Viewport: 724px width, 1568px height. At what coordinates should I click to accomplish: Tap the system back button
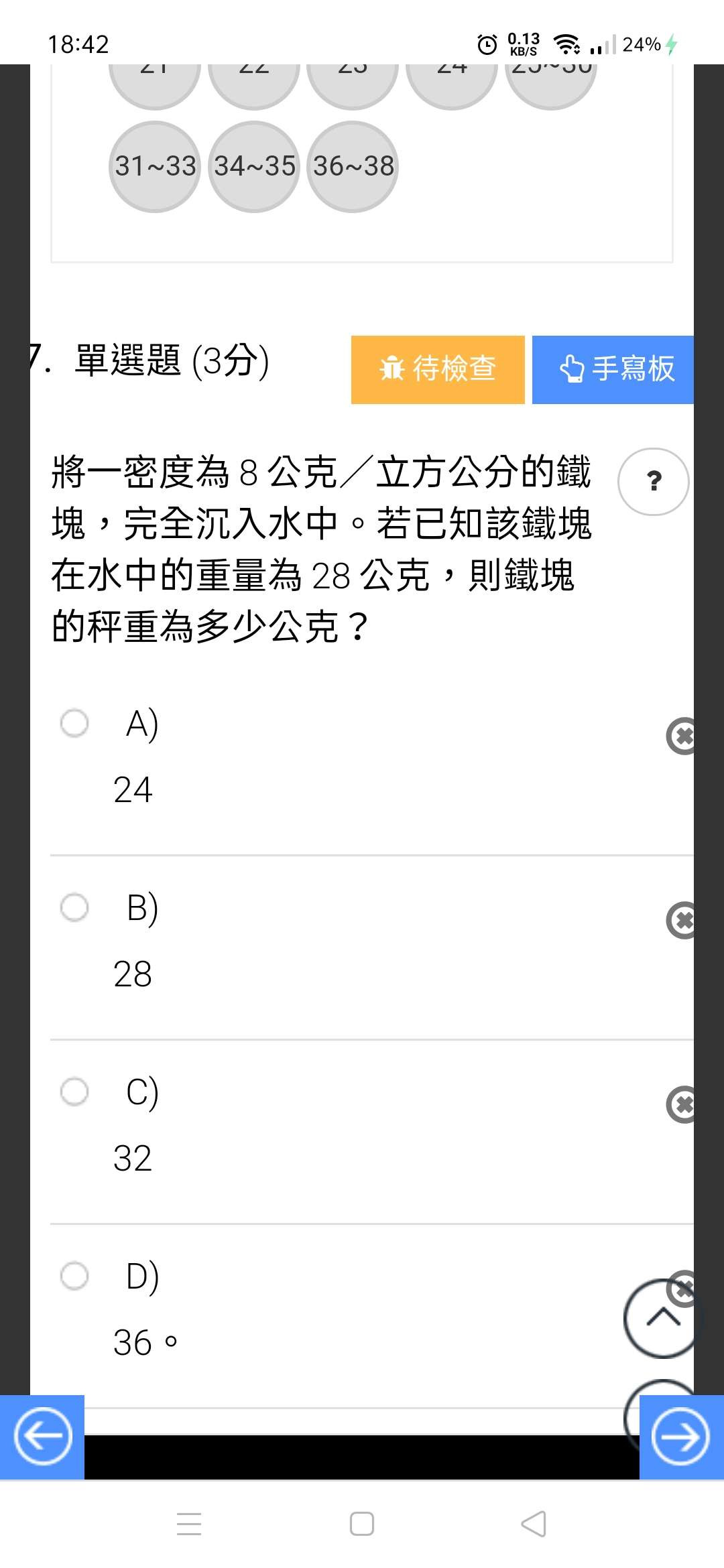tap(534, 1524)
